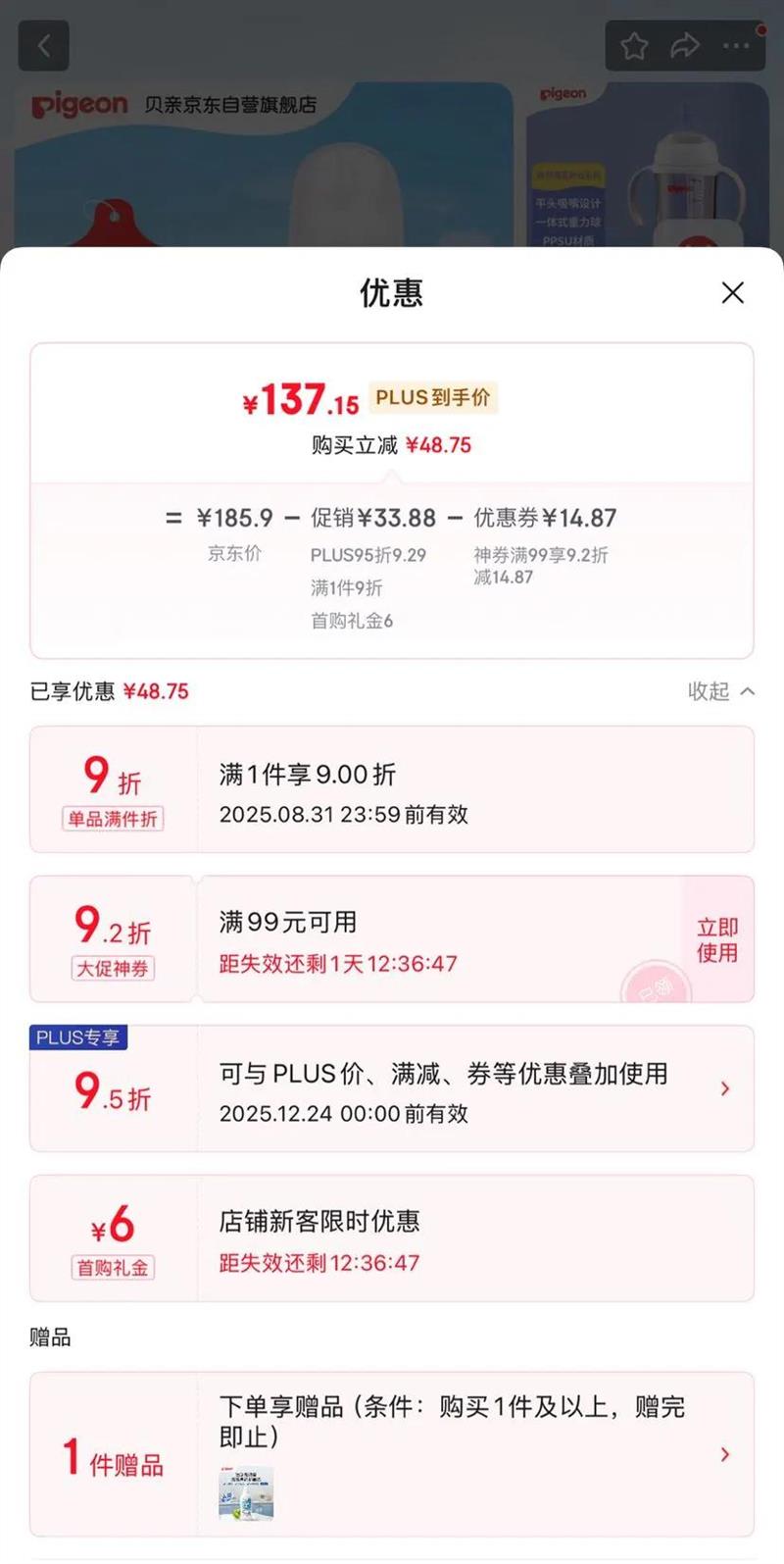This screenshot has width=784, height=1564.
Task: Tap the gift product thumbnail
Action: pyautogui.click(x=249, y=1494)
